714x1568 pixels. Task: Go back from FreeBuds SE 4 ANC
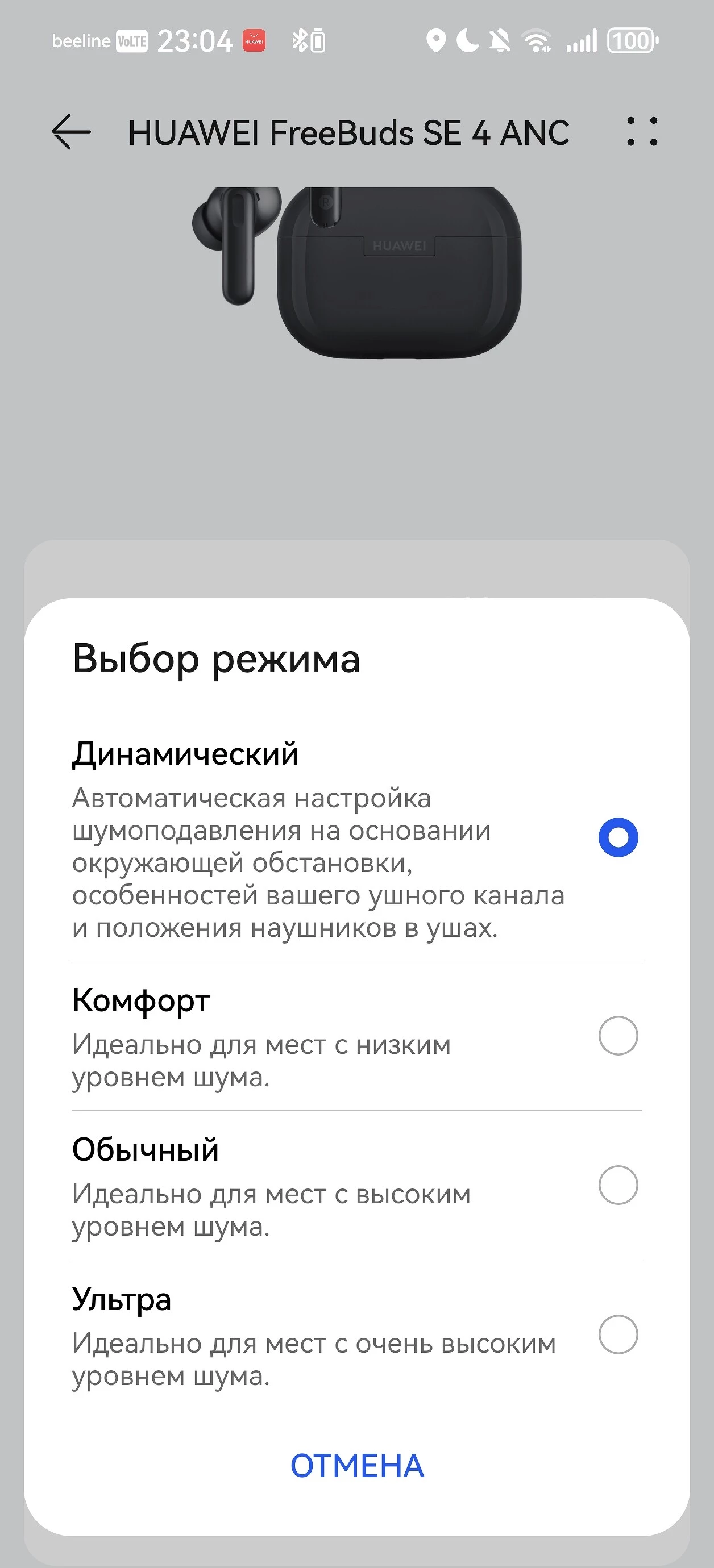tap(71, 132)
